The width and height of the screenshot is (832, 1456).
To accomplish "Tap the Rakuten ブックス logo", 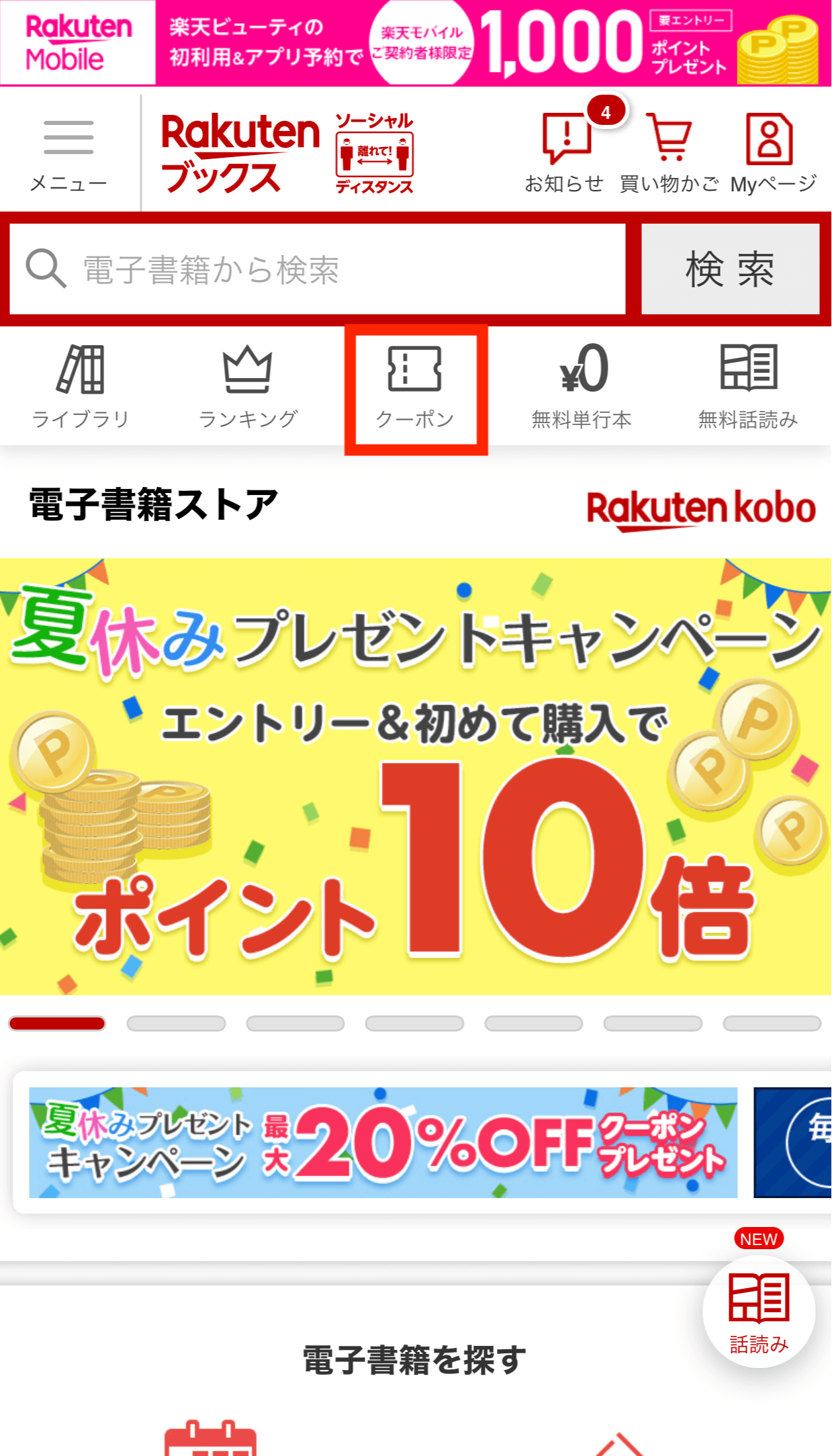I will [240, 154].
